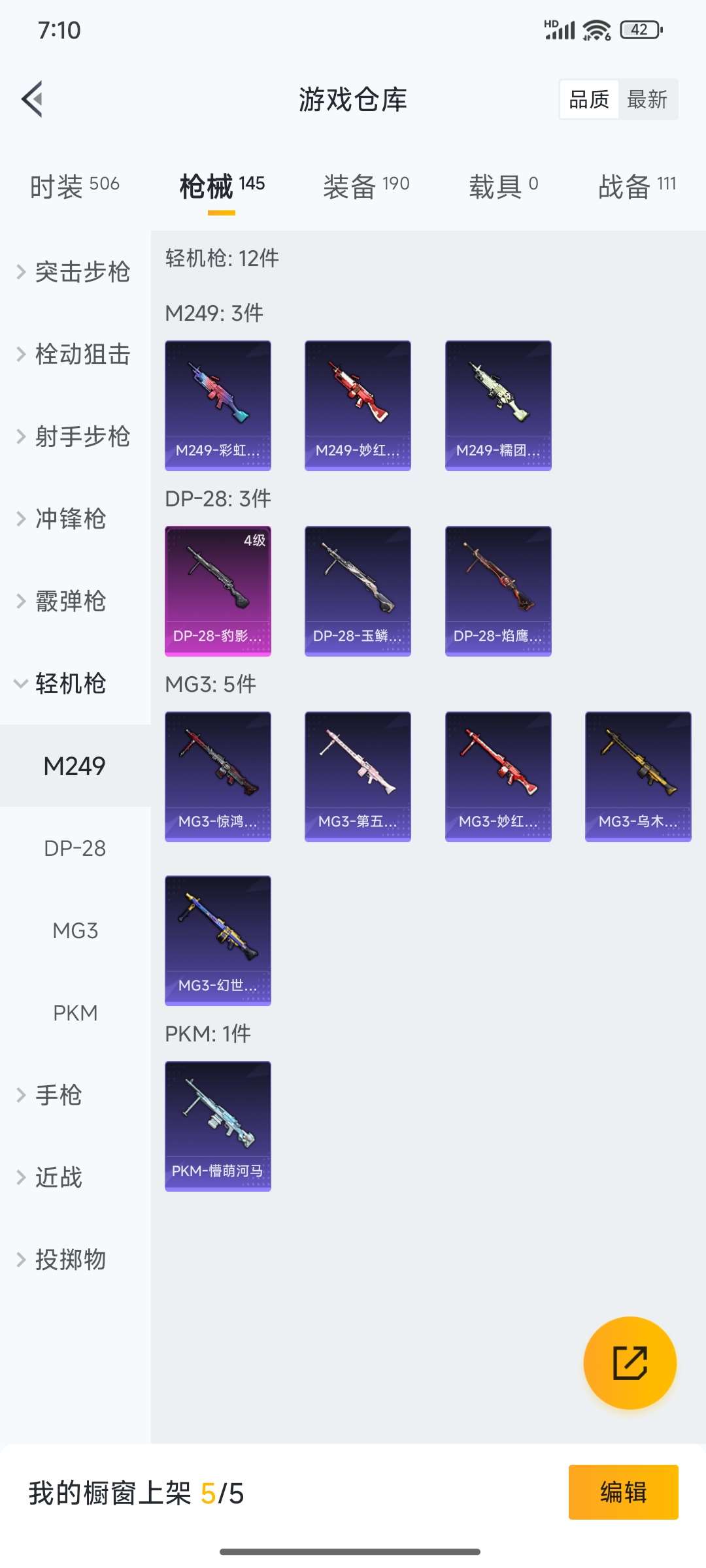Expand the 手枪 category
The height and width of the screenshot is (1568, 706).
click(58, 1096)
